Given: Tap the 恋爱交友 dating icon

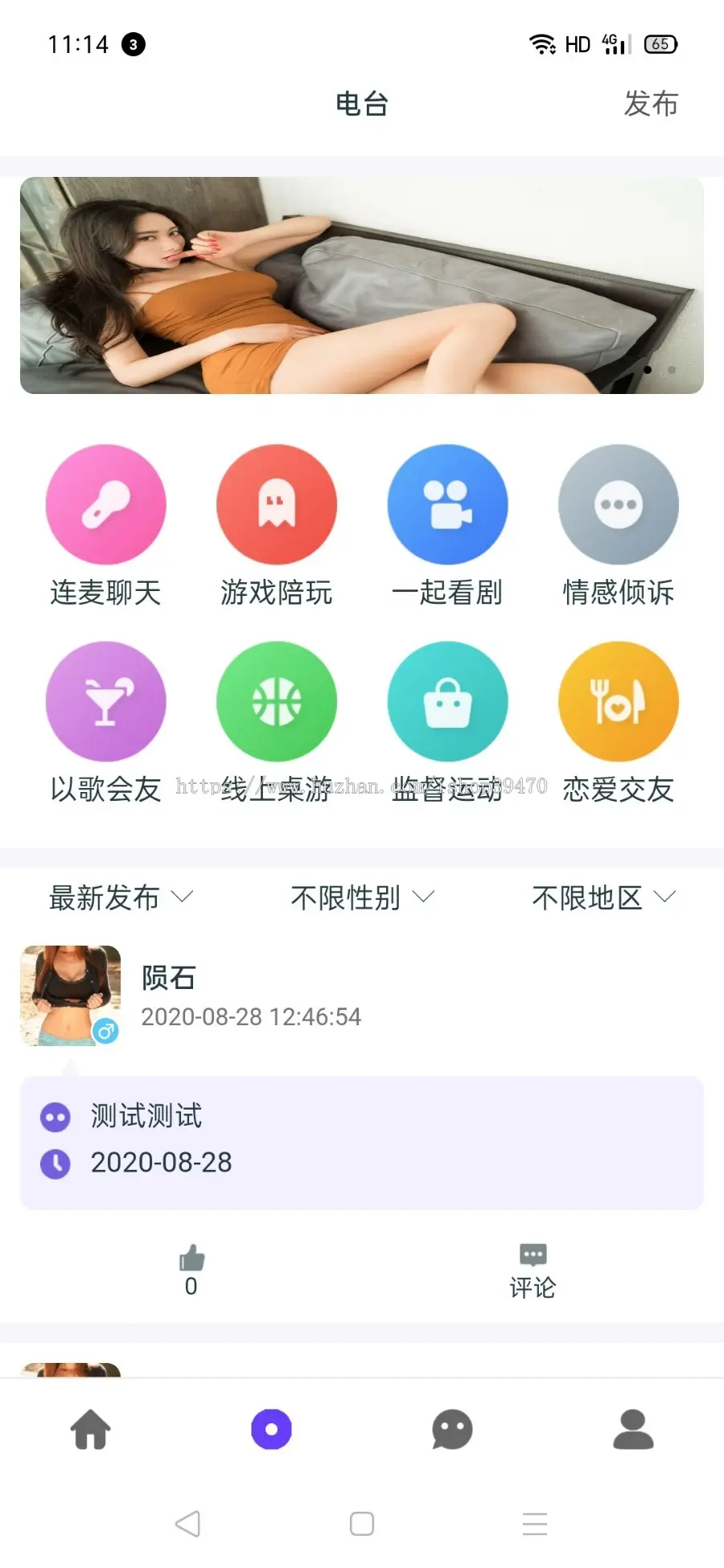Looking at the screenshot, I should (x=619, y=701).
